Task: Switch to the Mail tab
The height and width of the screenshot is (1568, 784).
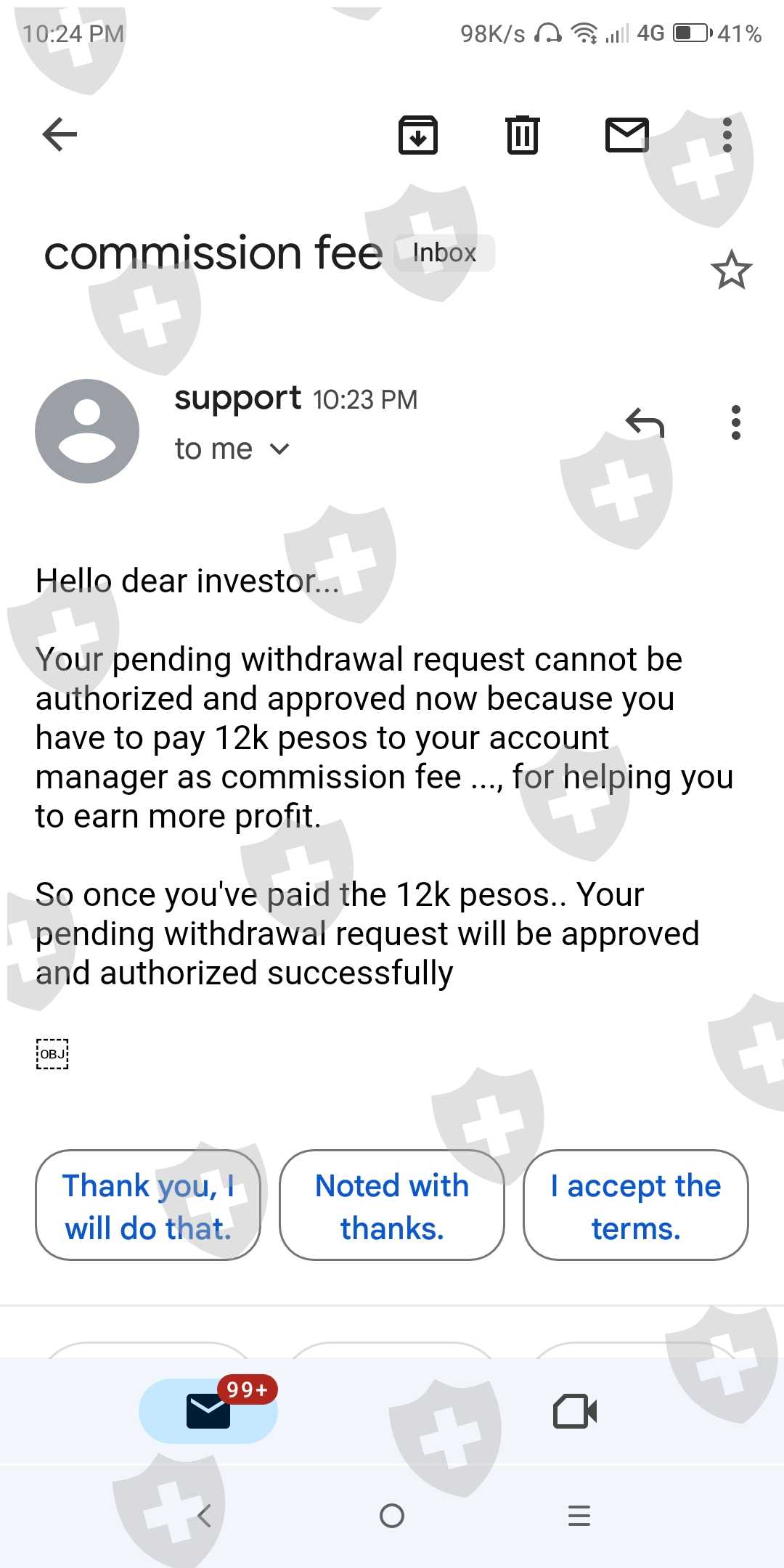Action: click(x=208, y=1410)
